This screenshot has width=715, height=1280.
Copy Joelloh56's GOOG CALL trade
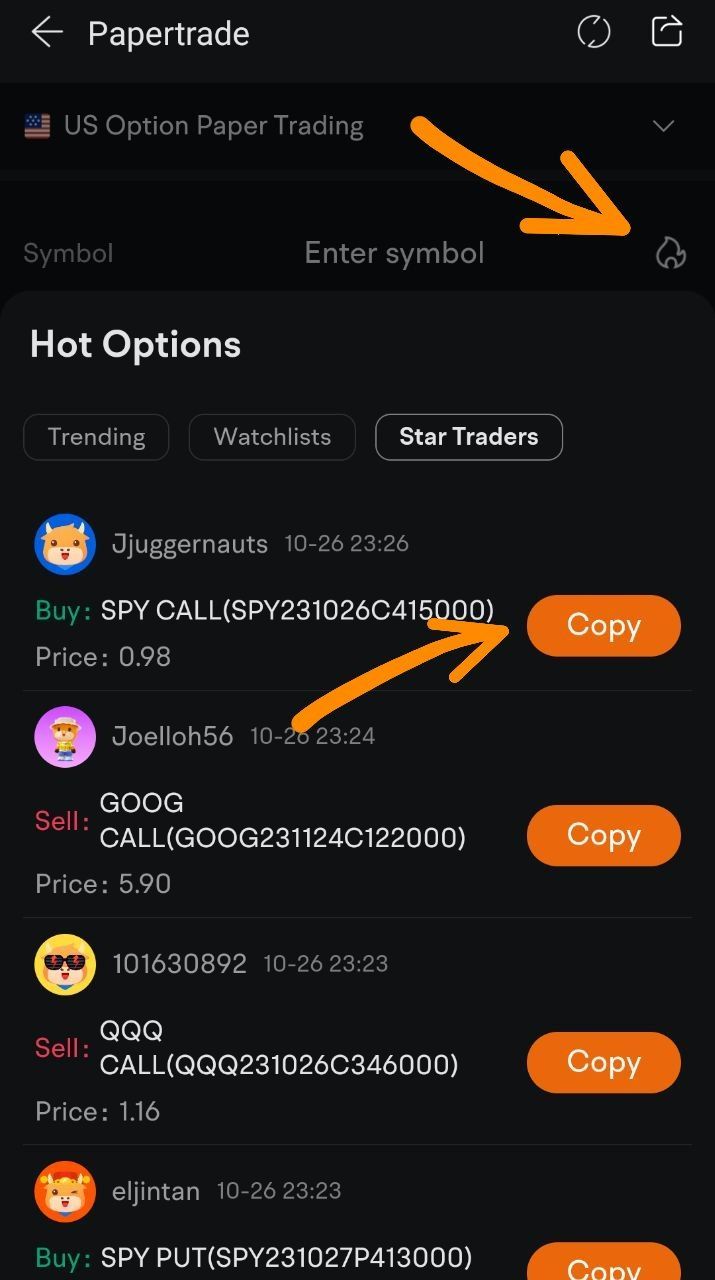[603, 835]
